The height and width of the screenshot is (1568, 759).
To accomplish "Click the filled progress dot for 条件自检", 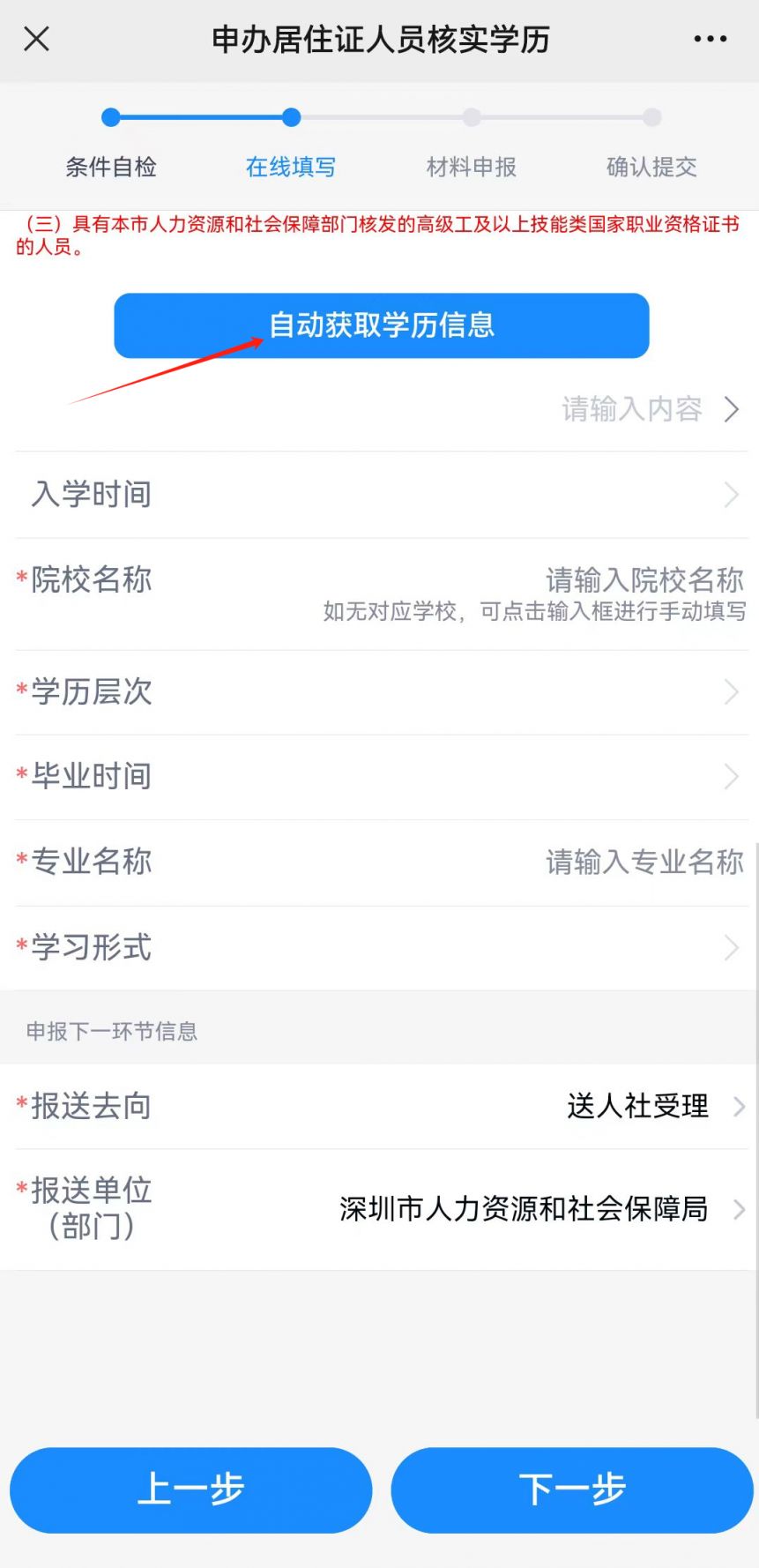I will [x=110, y=116].
